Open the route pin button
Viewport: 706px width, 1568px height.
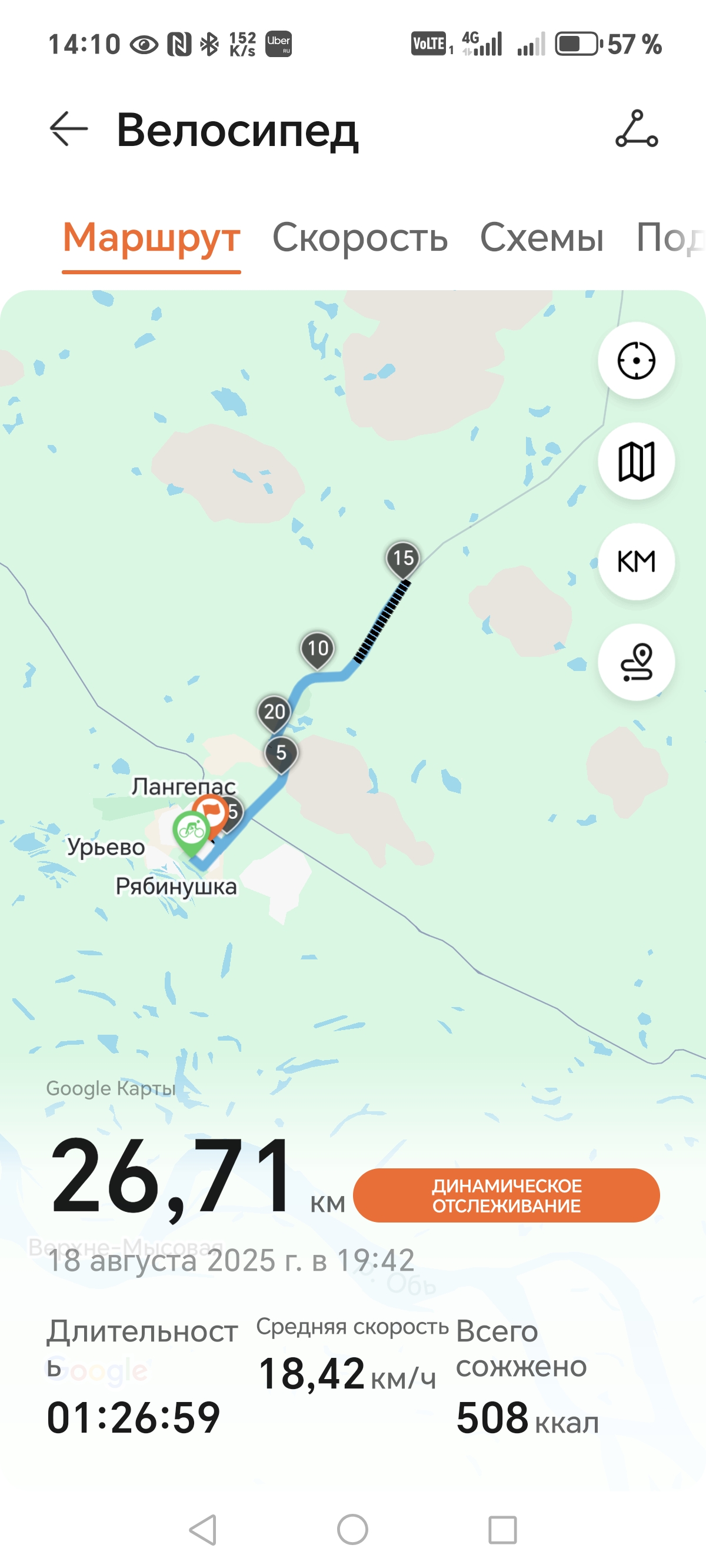tap(636, 662)
